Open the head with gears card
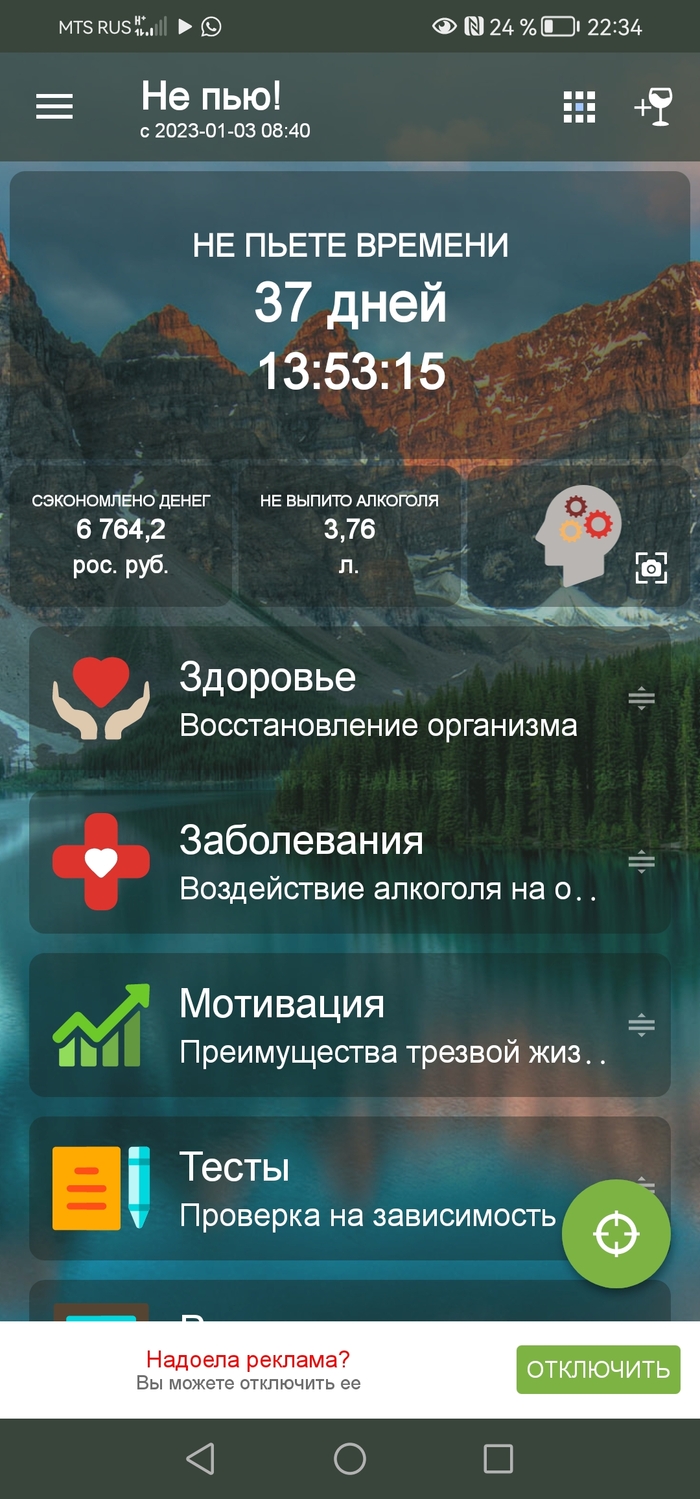This screenshot has width=700, height=1499. 578,535
